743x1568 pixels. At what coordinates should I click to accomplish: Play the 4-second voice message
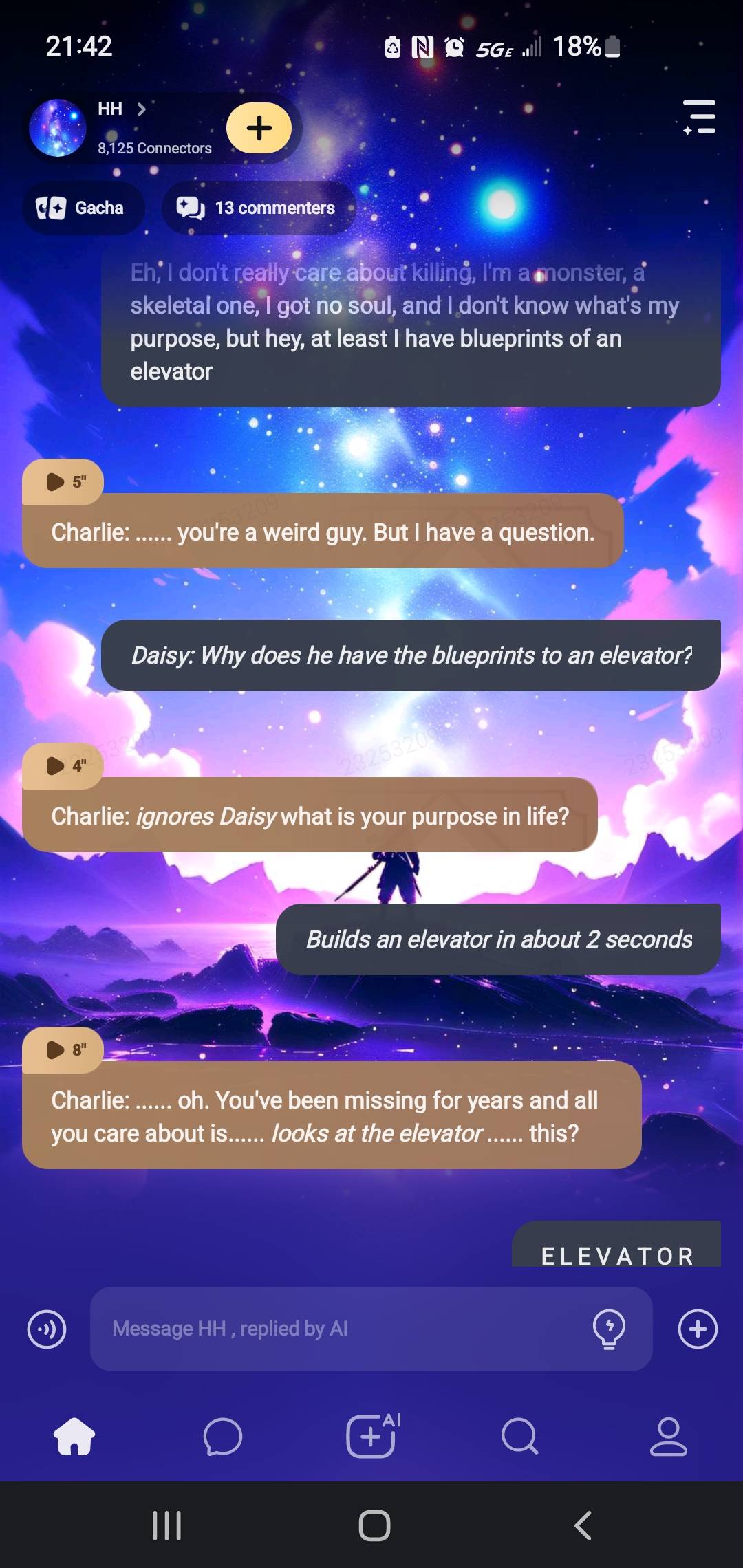[x=63, y=766]
